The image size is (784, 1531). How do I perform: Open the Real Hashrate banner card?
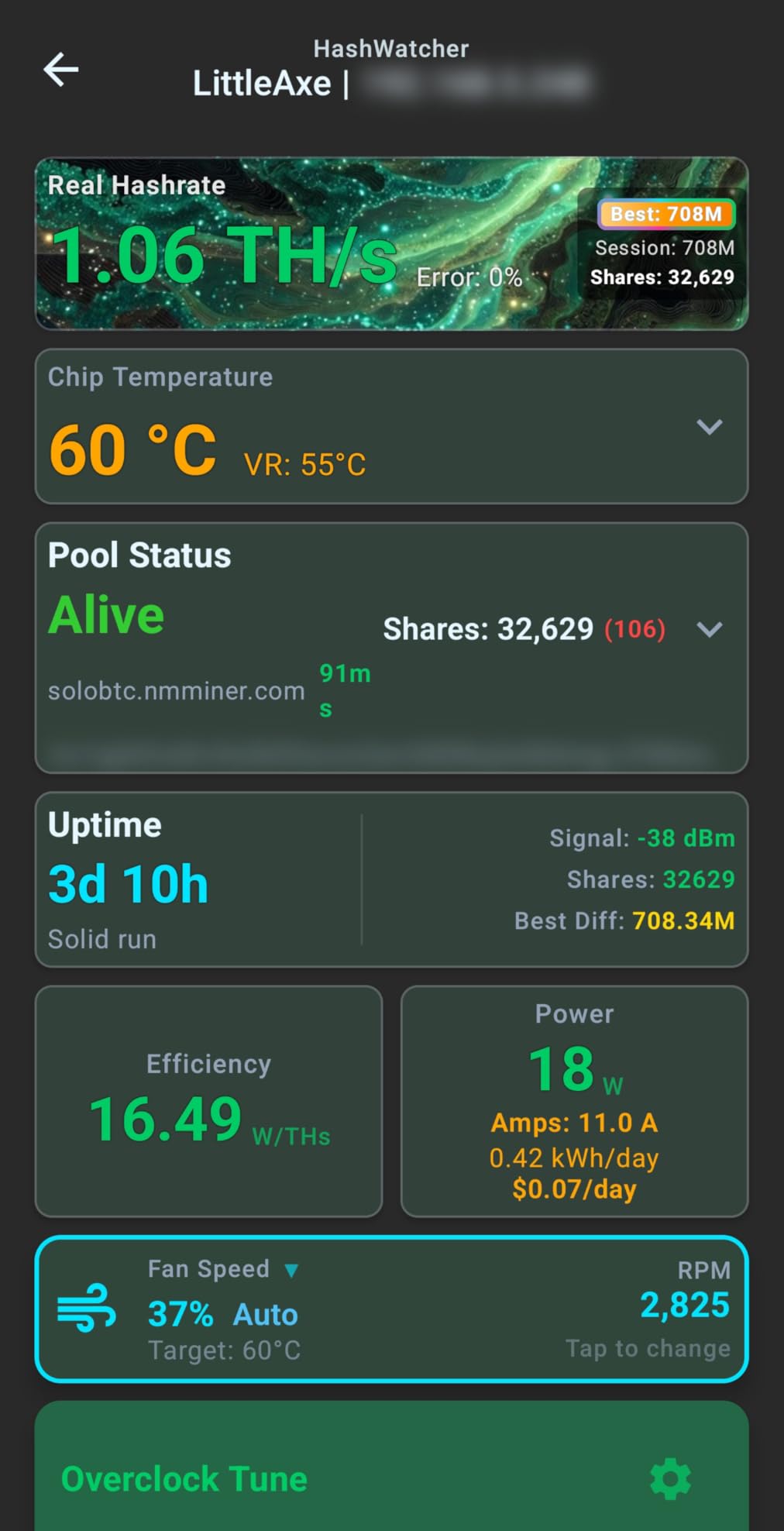pos(391,243)
